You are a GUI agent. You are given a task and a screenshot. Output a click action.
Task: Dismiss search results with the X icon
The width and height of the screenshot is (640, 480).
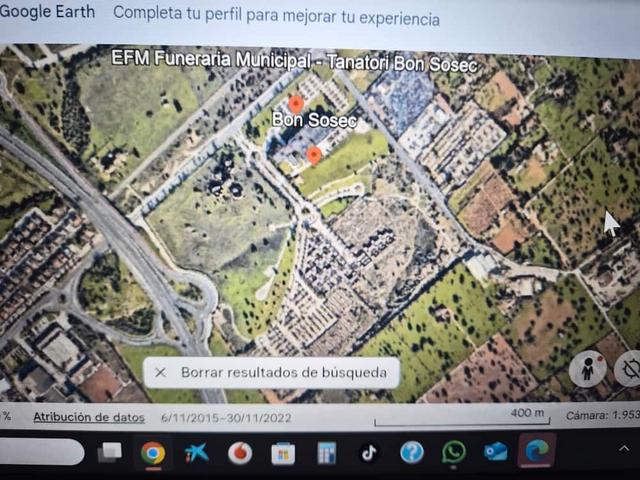coord(160,372)
